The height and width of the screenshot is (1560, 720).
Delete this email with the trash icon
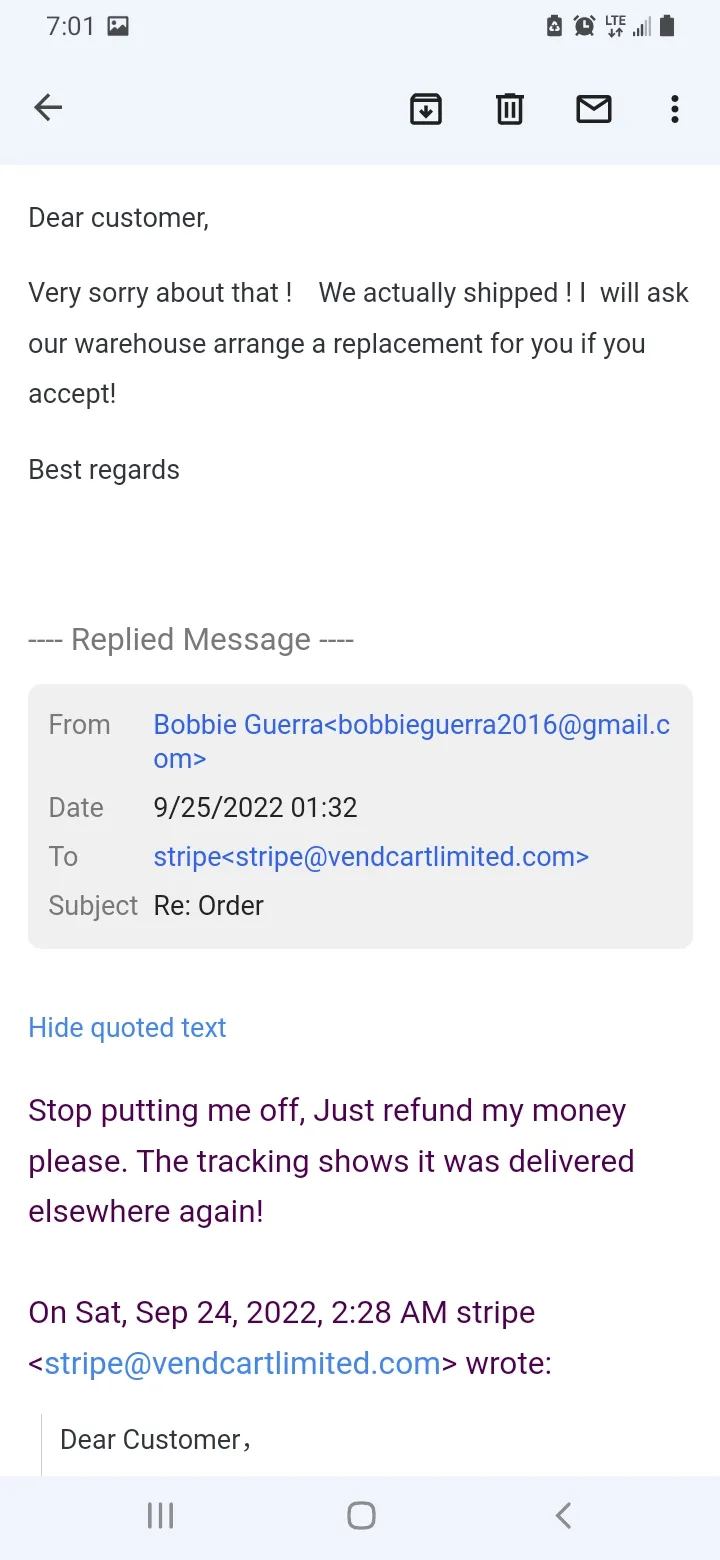(510, 108)
